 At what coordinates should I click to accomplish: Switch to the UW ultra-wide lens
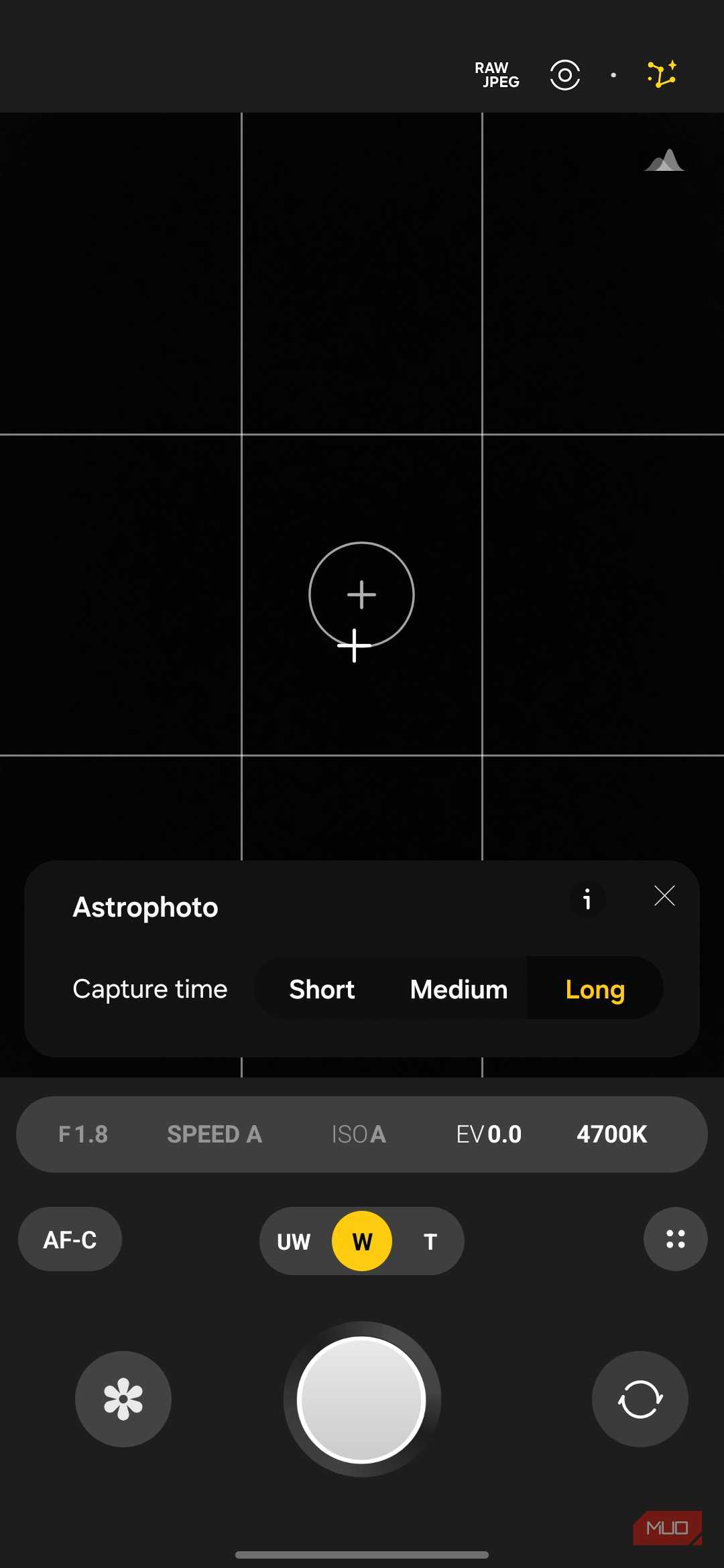(294, 1242)
